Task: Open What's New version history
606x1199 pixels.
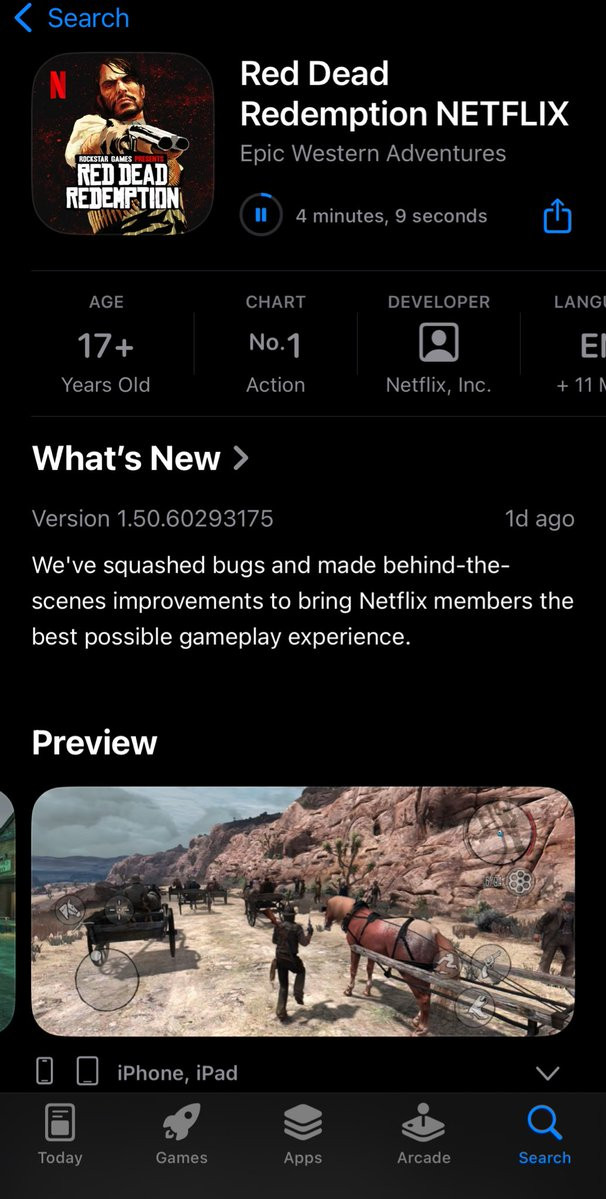Action: 141,459
